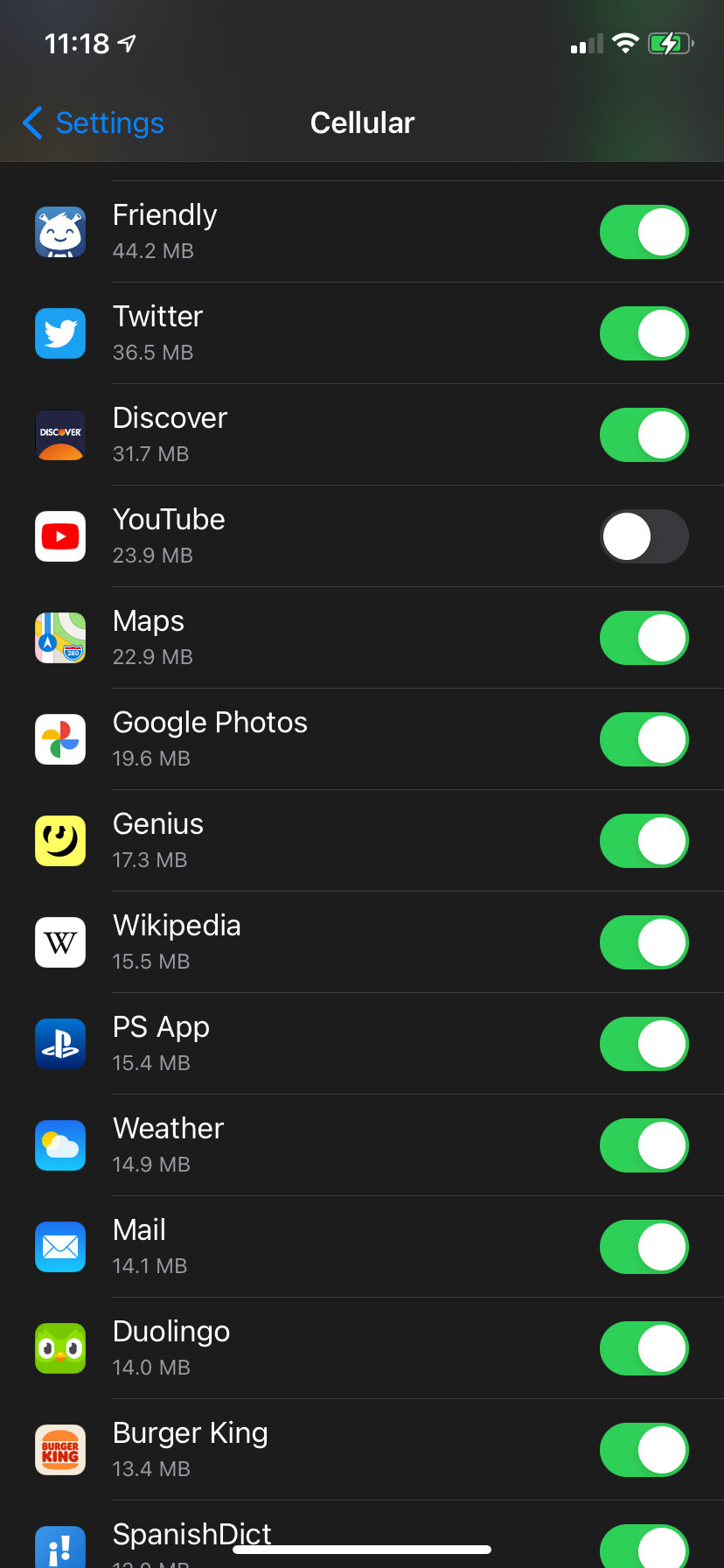Disable cellular data for Twitter
The height and width of the screenshot is (1568, 724).
point(644,333)
